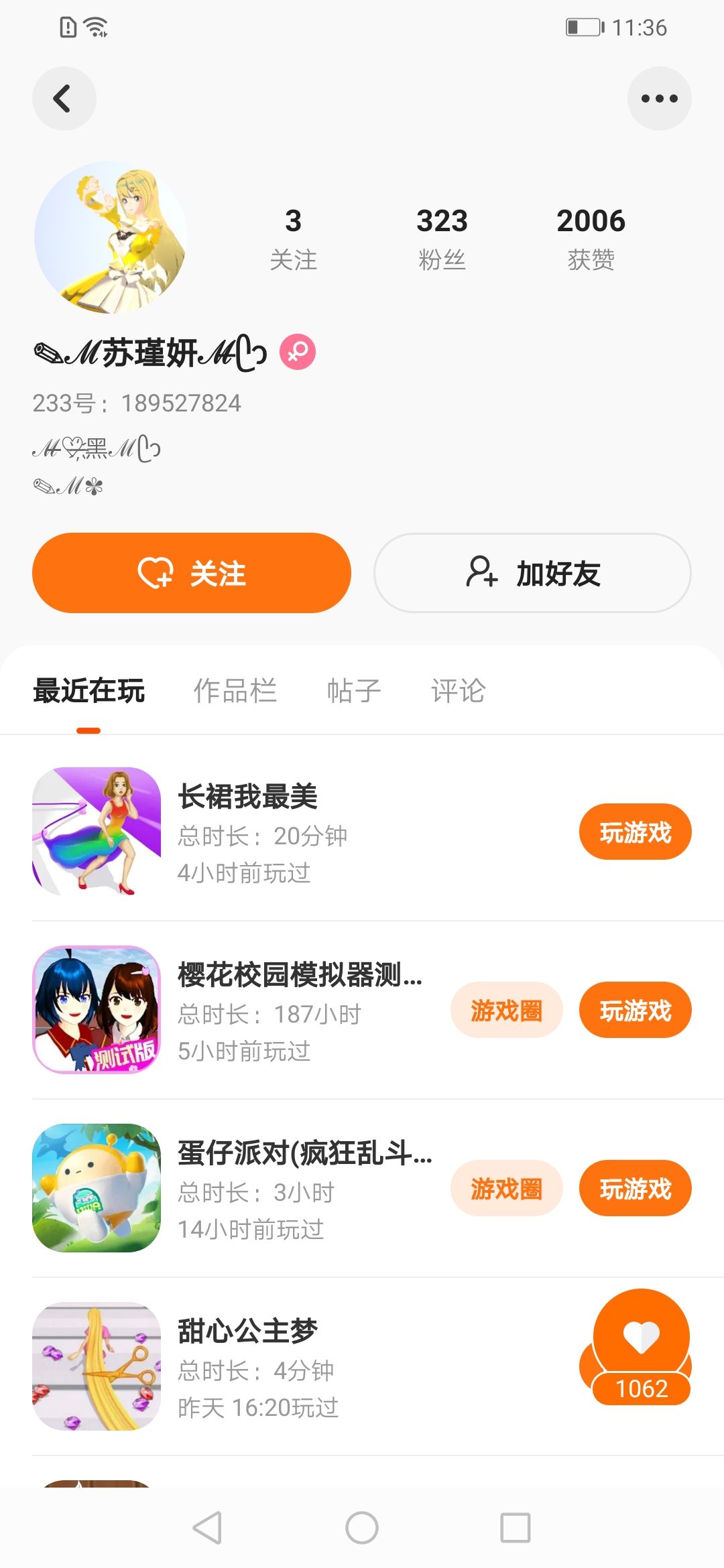Play 长裙我最美 via 玩游戏 button

(635, 832)
